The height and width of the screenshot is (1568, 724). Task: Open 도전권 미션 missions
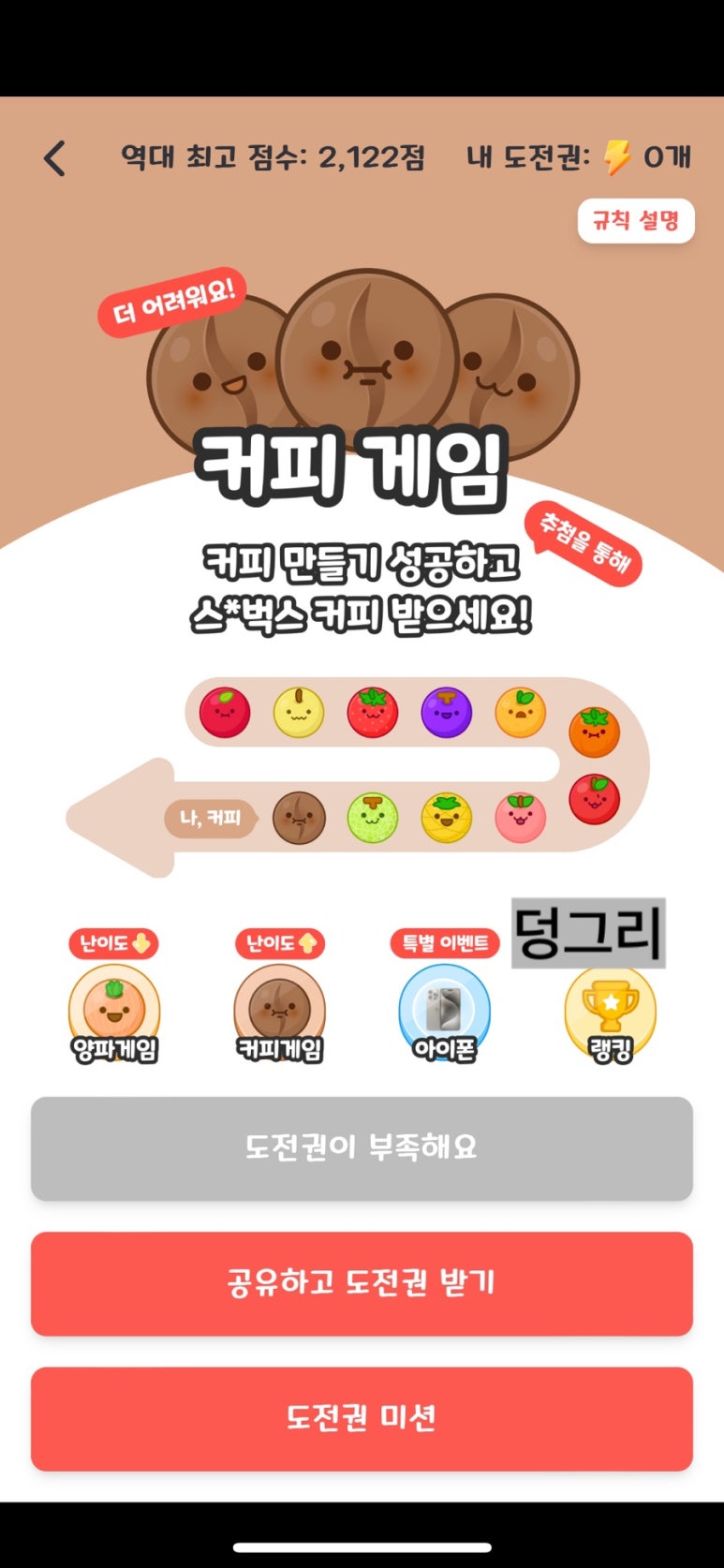(x=362, y=1417)
